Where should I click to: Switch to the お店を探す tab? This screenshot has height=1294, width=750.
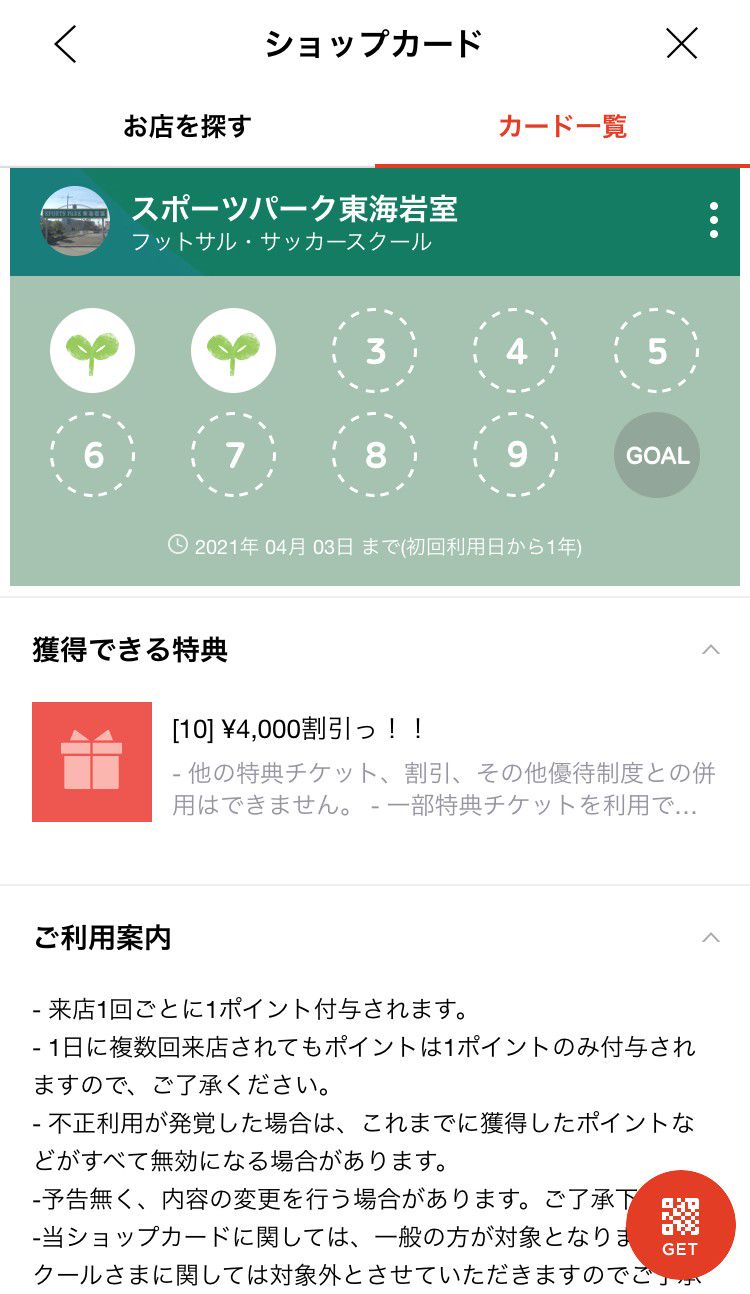187,127
